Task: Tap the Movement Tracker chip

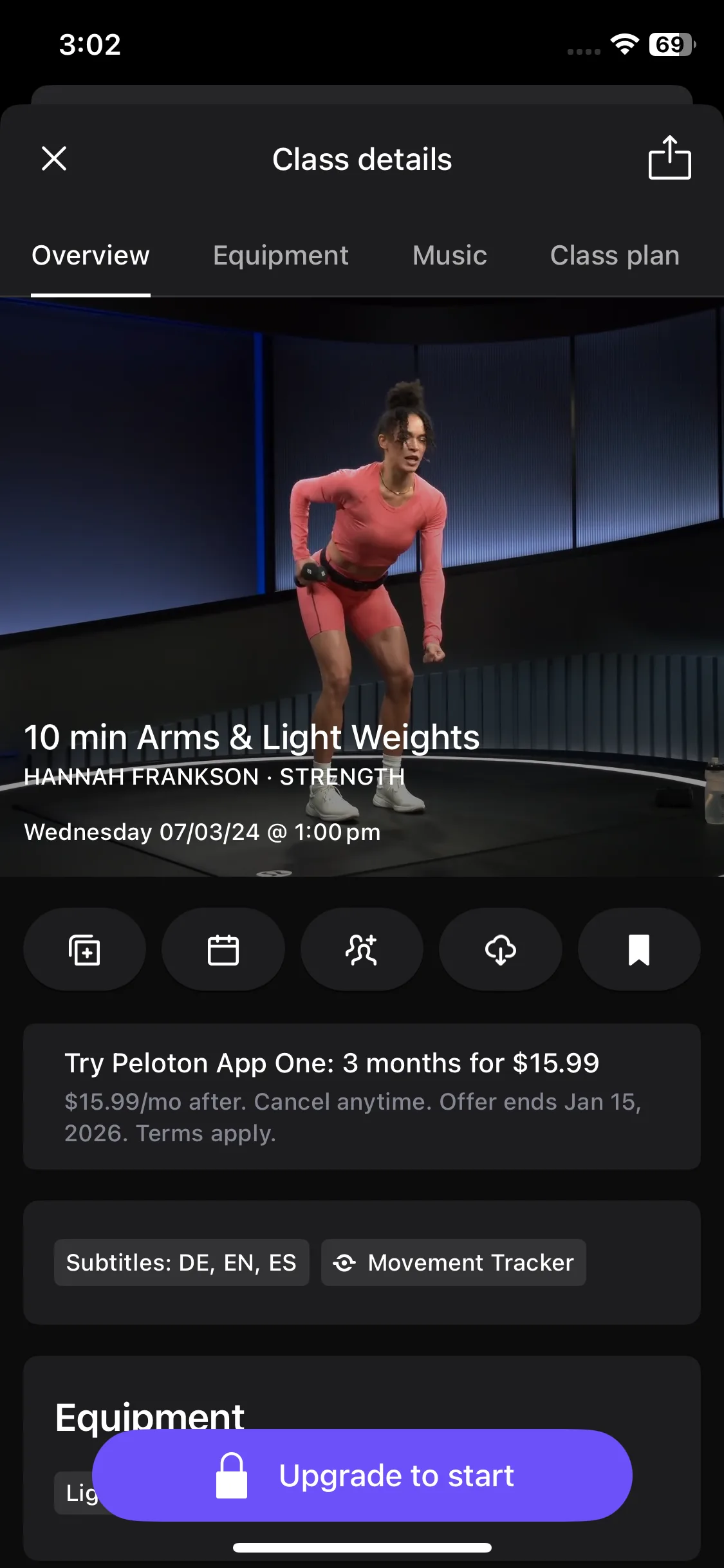Action: pos(453,1262)
